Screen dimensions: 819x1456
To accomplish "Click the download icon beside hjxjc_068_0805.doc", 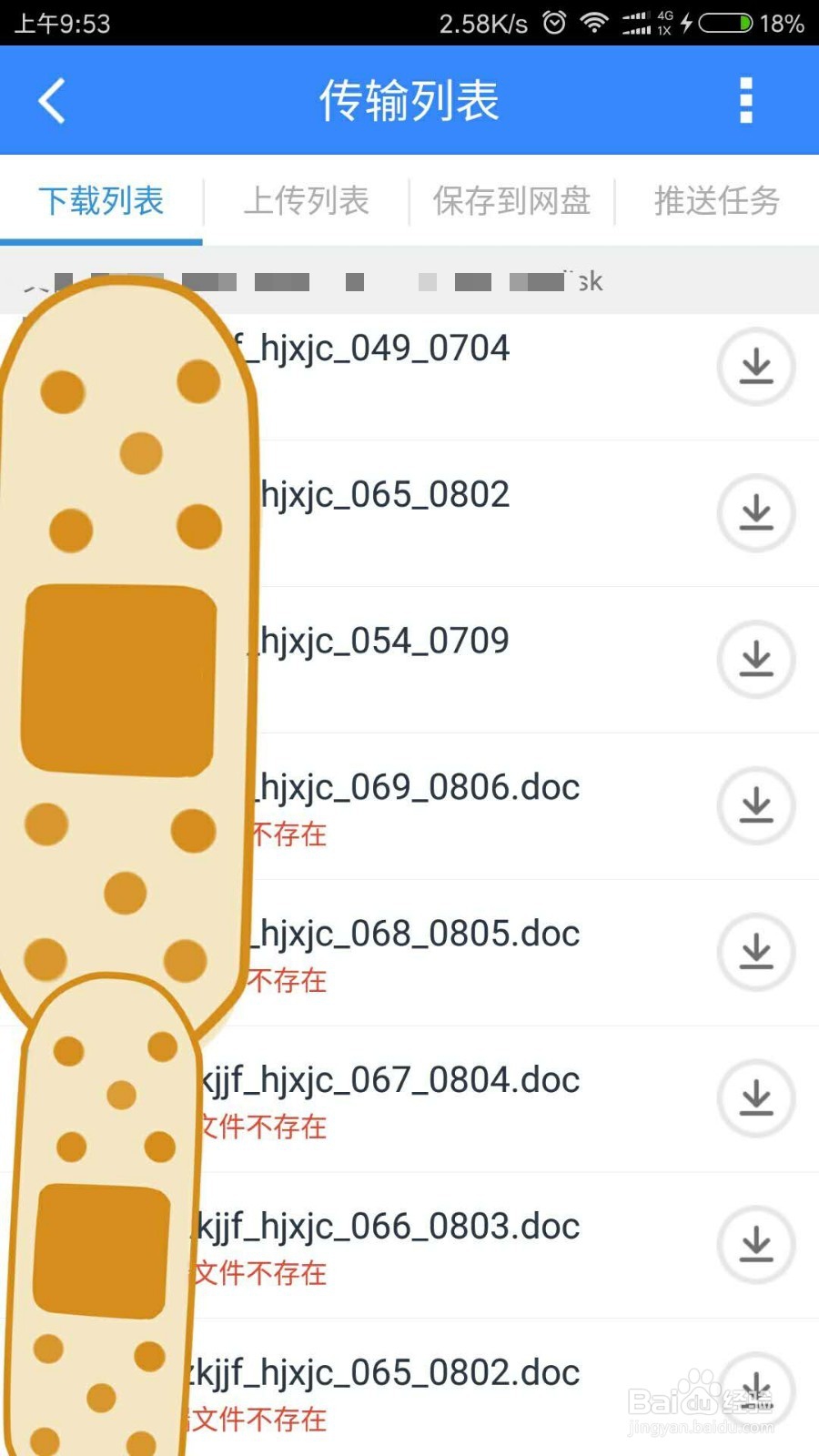I will tap(756, 953).
